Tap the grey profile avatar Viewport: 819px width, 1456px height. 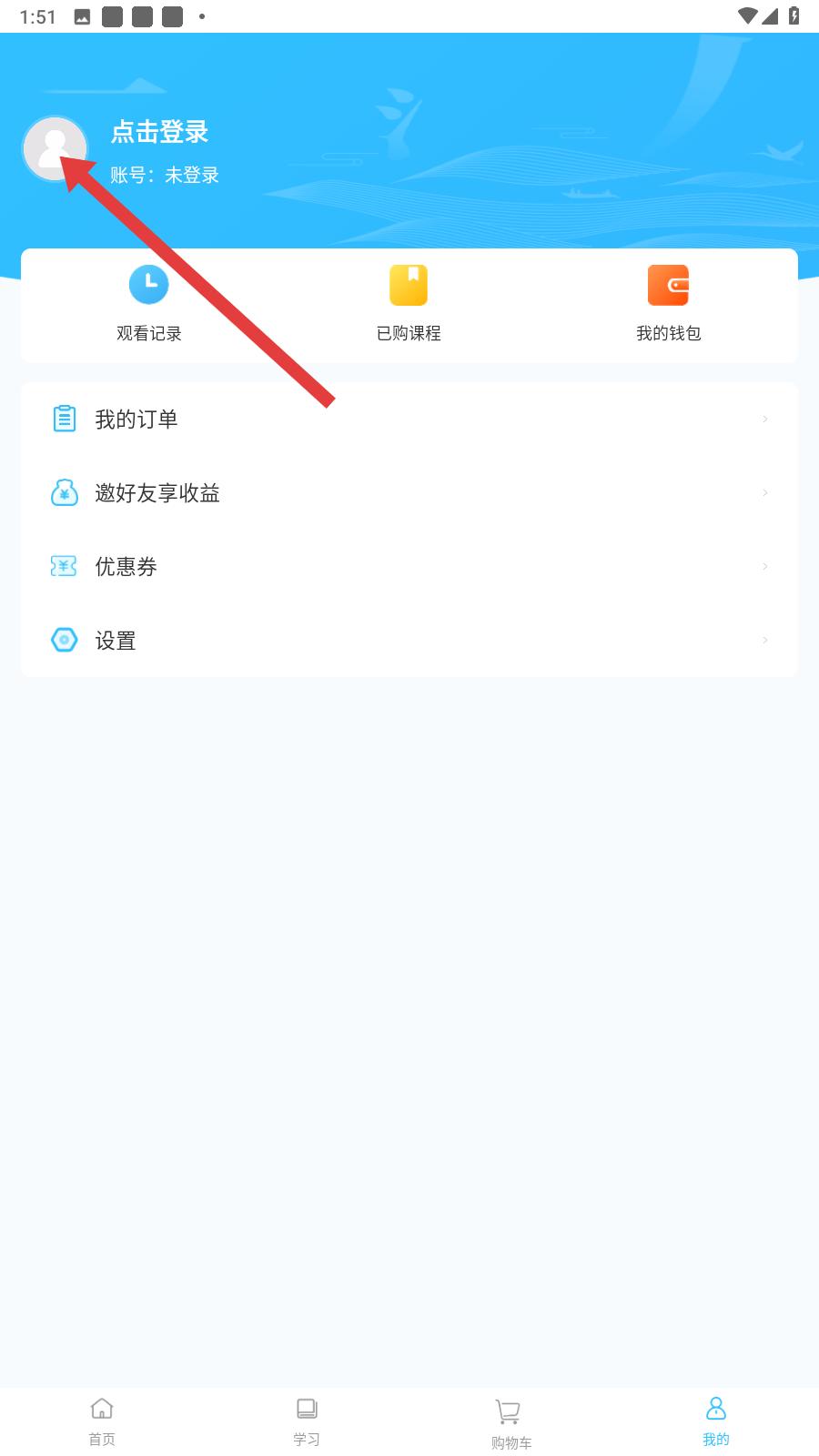click(x=56, y=148)
